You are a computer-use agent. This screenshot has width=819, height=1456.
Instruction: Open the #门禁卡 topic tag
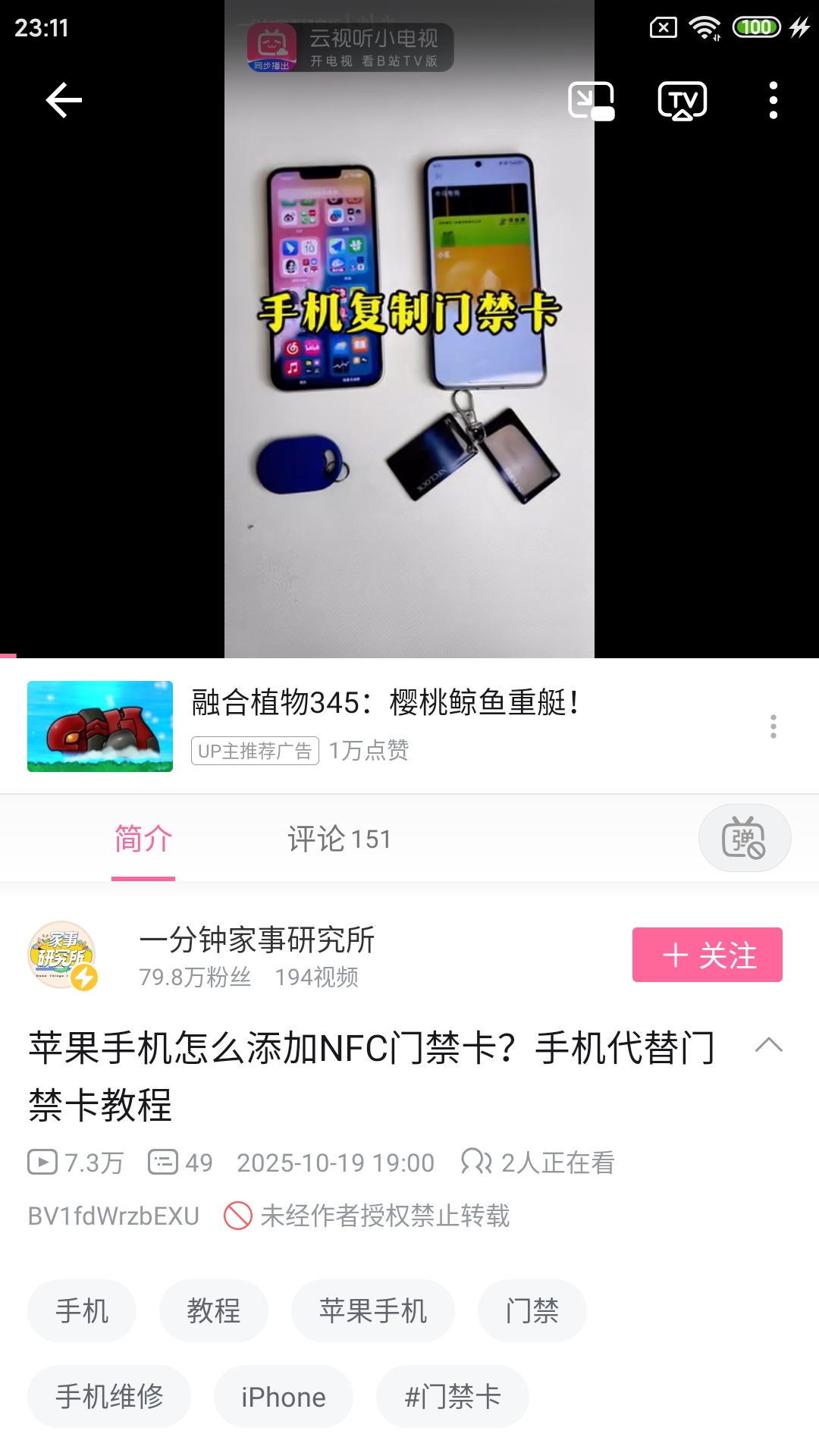click(x=452, y=1396)
